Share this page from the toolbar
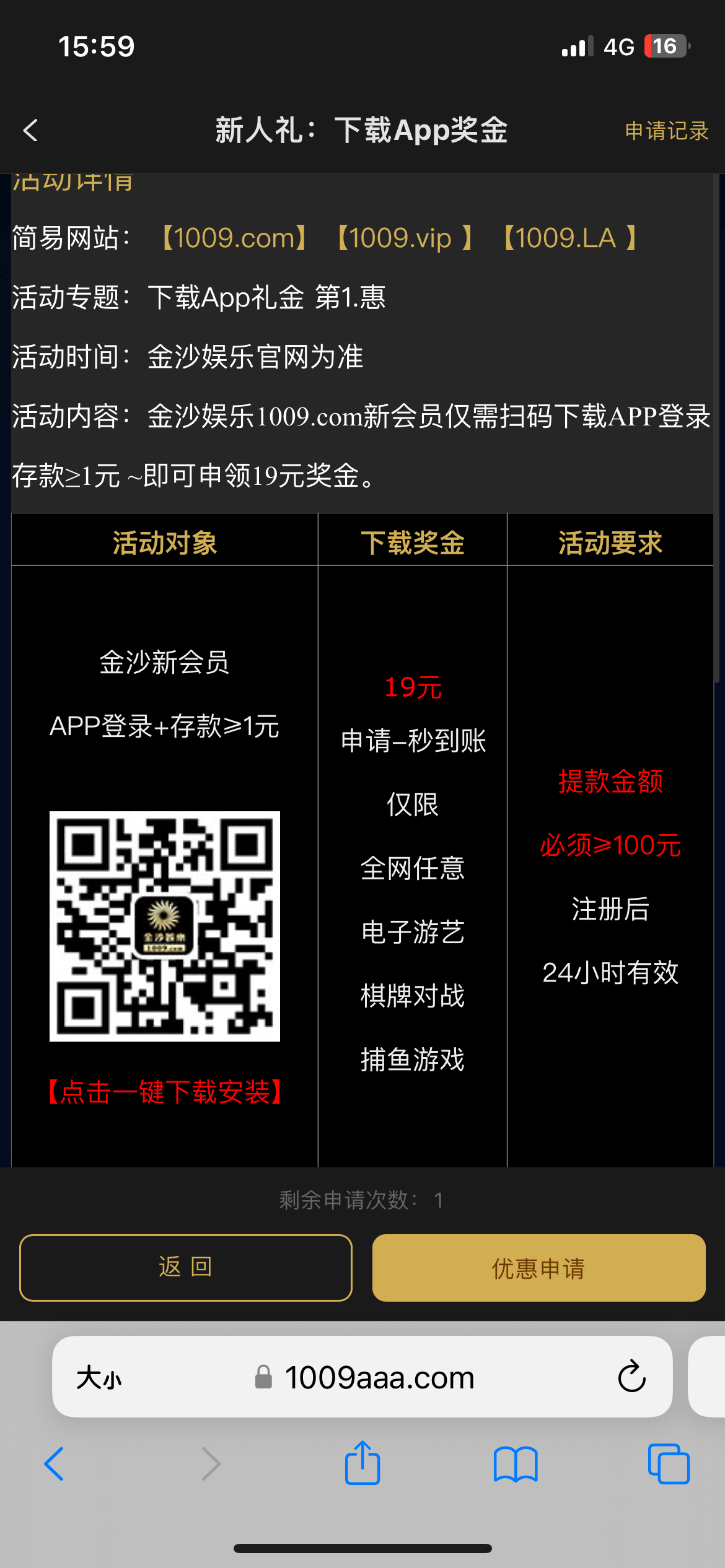Screen dimensions: 725x1568 tap(362, 1464)
